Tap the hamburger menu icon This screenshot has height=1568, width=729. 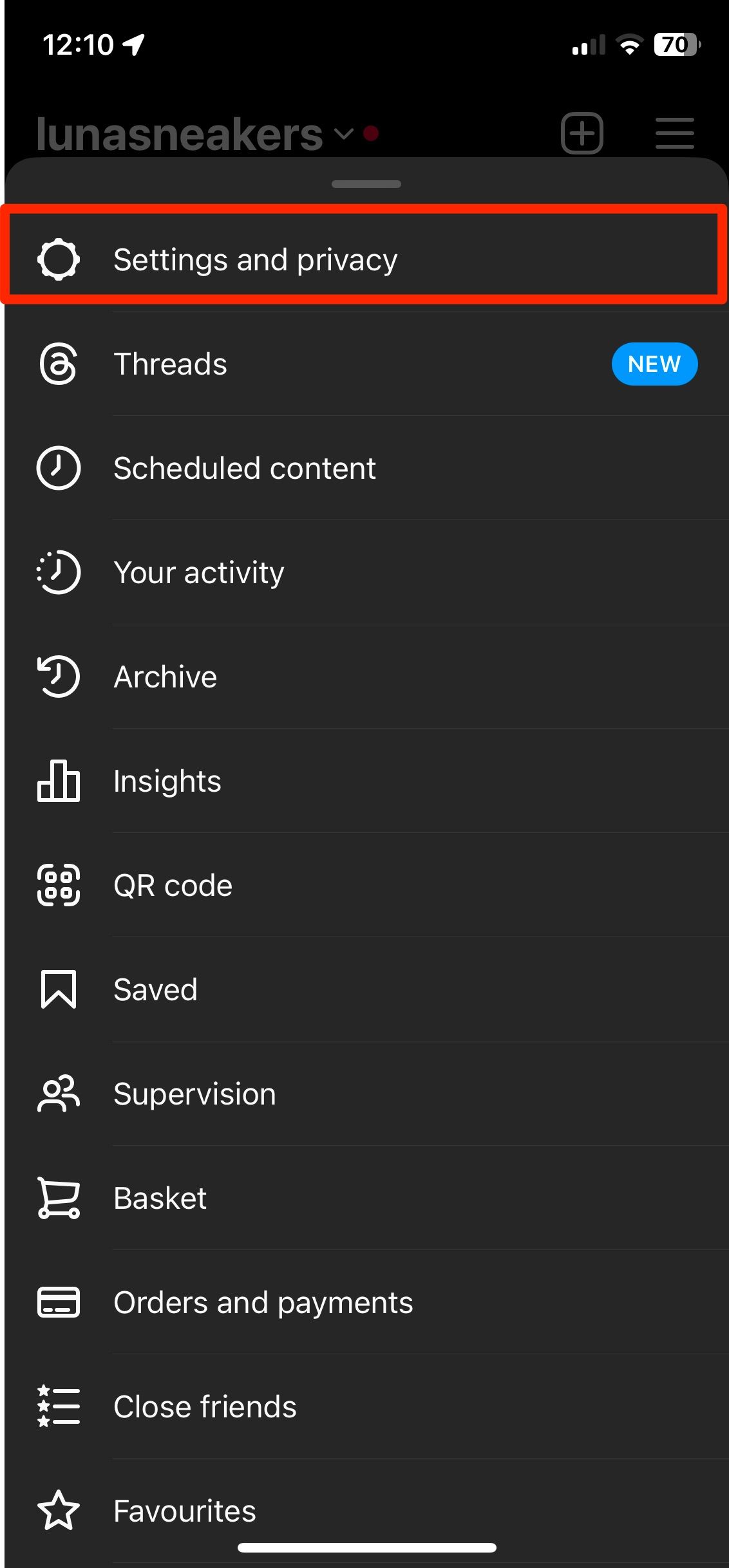tap(674, 133)
